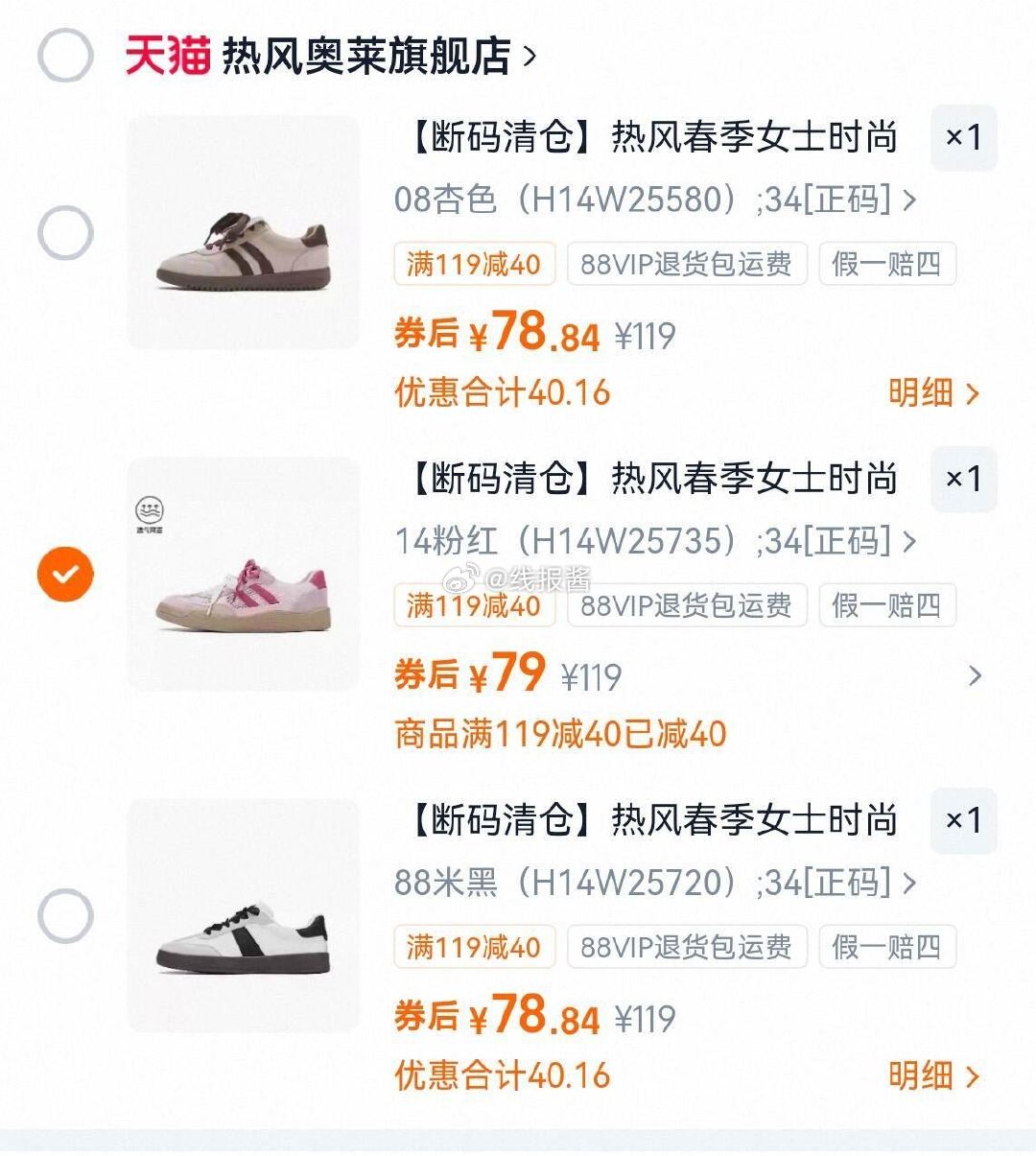Expand price details arrow beside ¥79
Viewport: 1036px width, 1156px height.
(975, 676)
